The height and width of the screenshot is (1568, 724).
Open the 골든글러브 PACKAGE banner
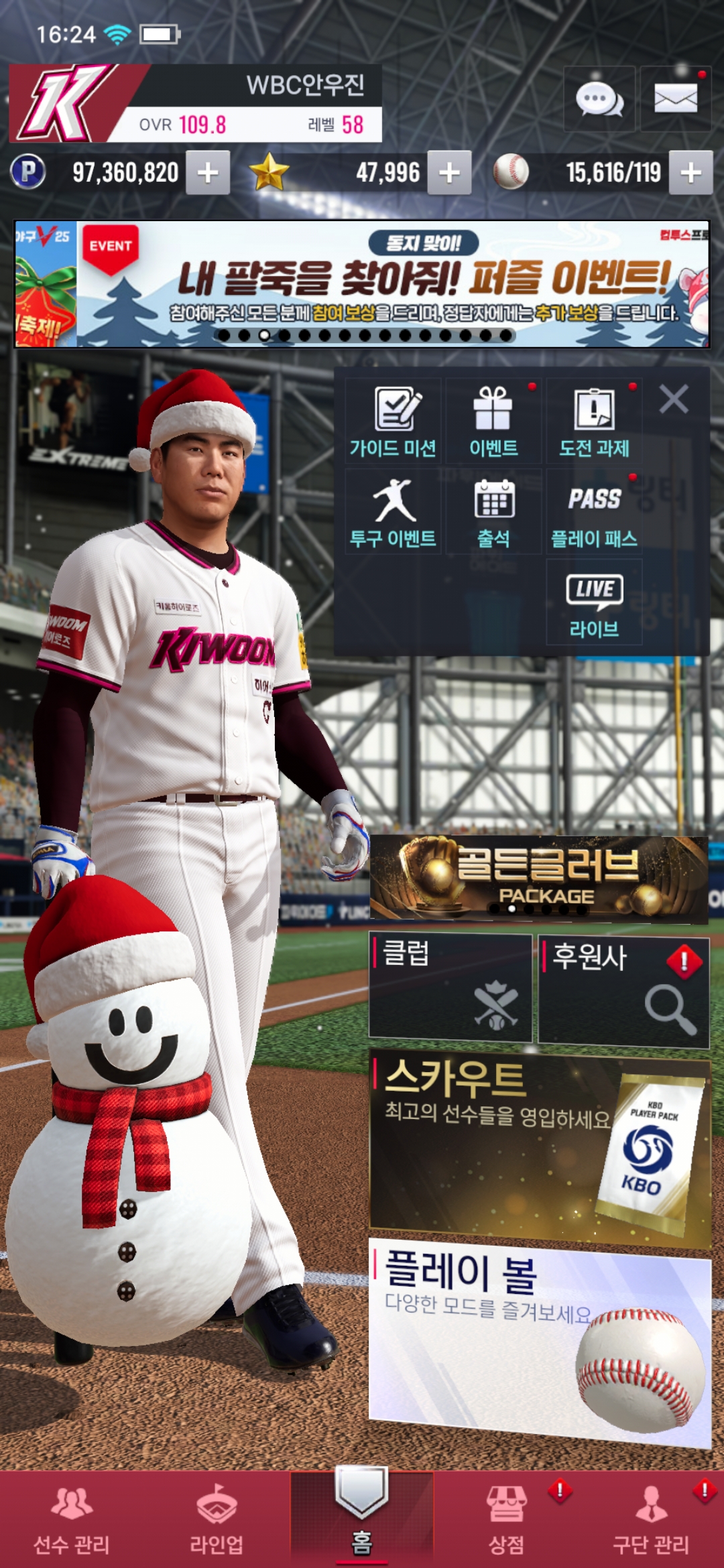(x=539, y=878)
